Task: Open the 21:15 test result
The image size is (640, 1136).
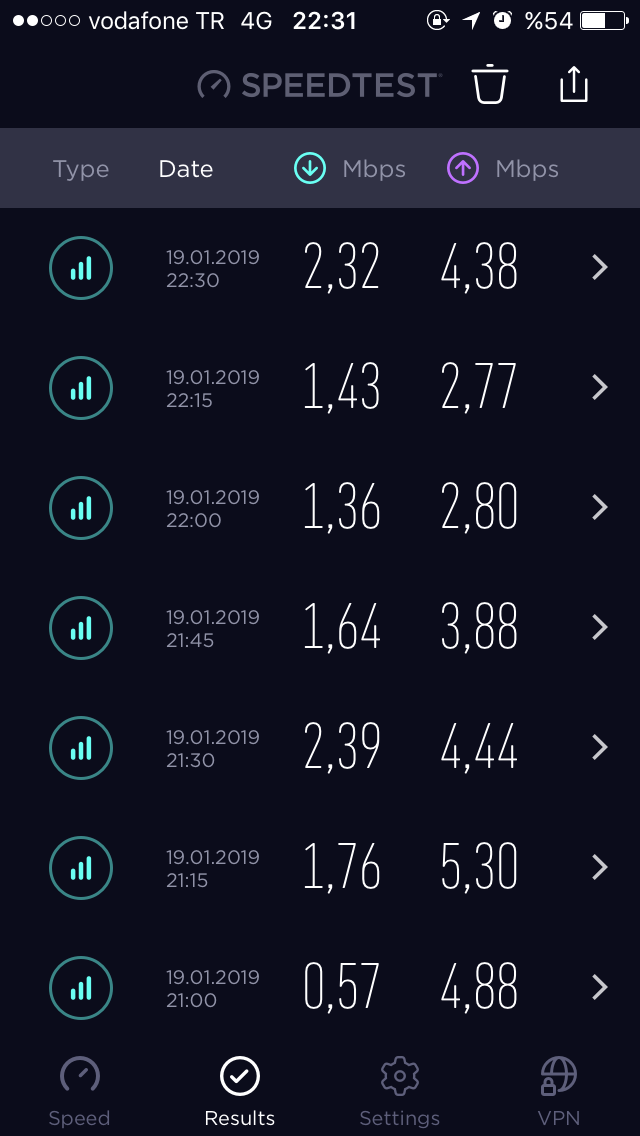Action: pyautogui.click(x=320, y=868)
